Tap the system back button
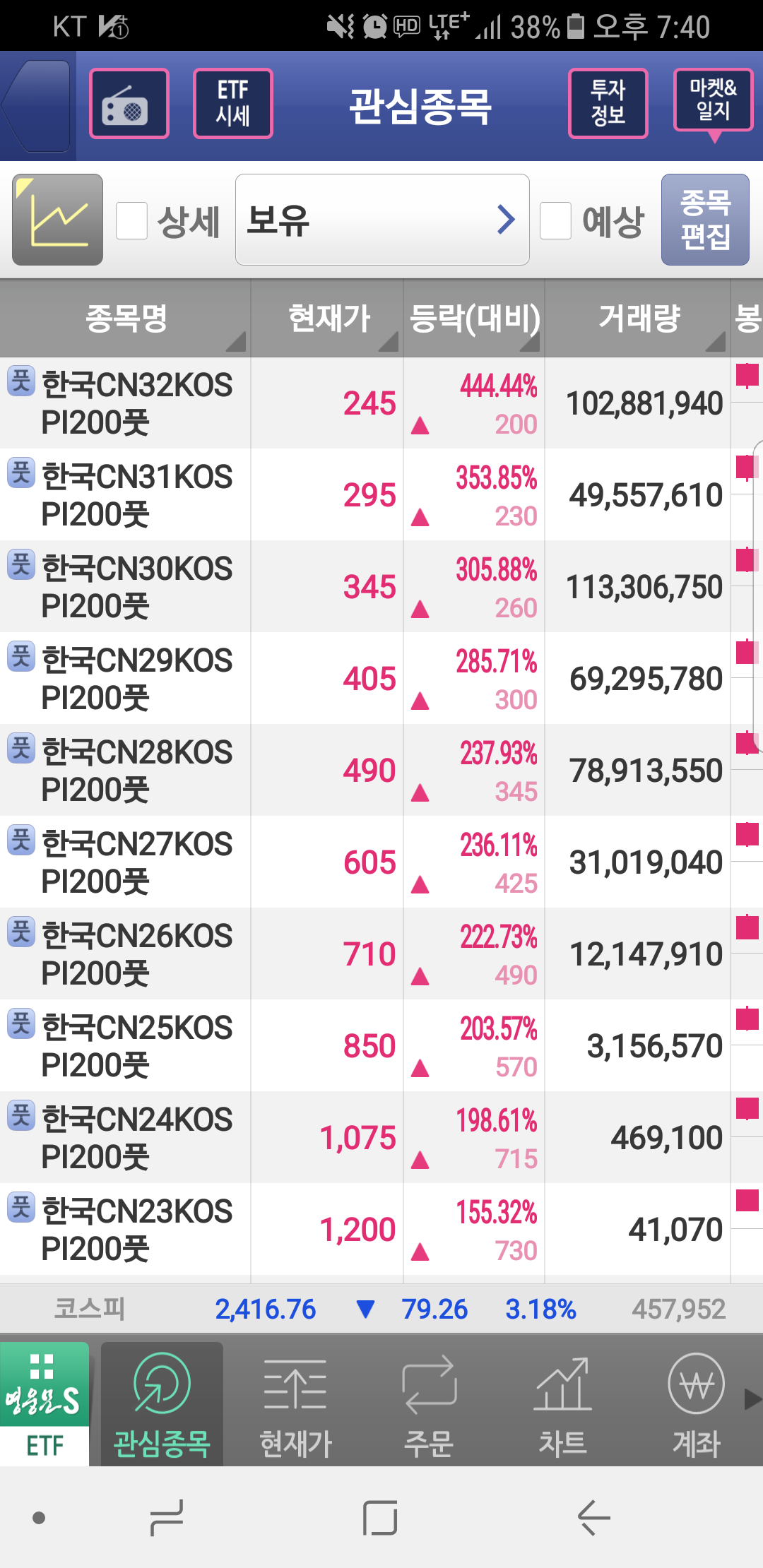 (x=593, y=1517)
